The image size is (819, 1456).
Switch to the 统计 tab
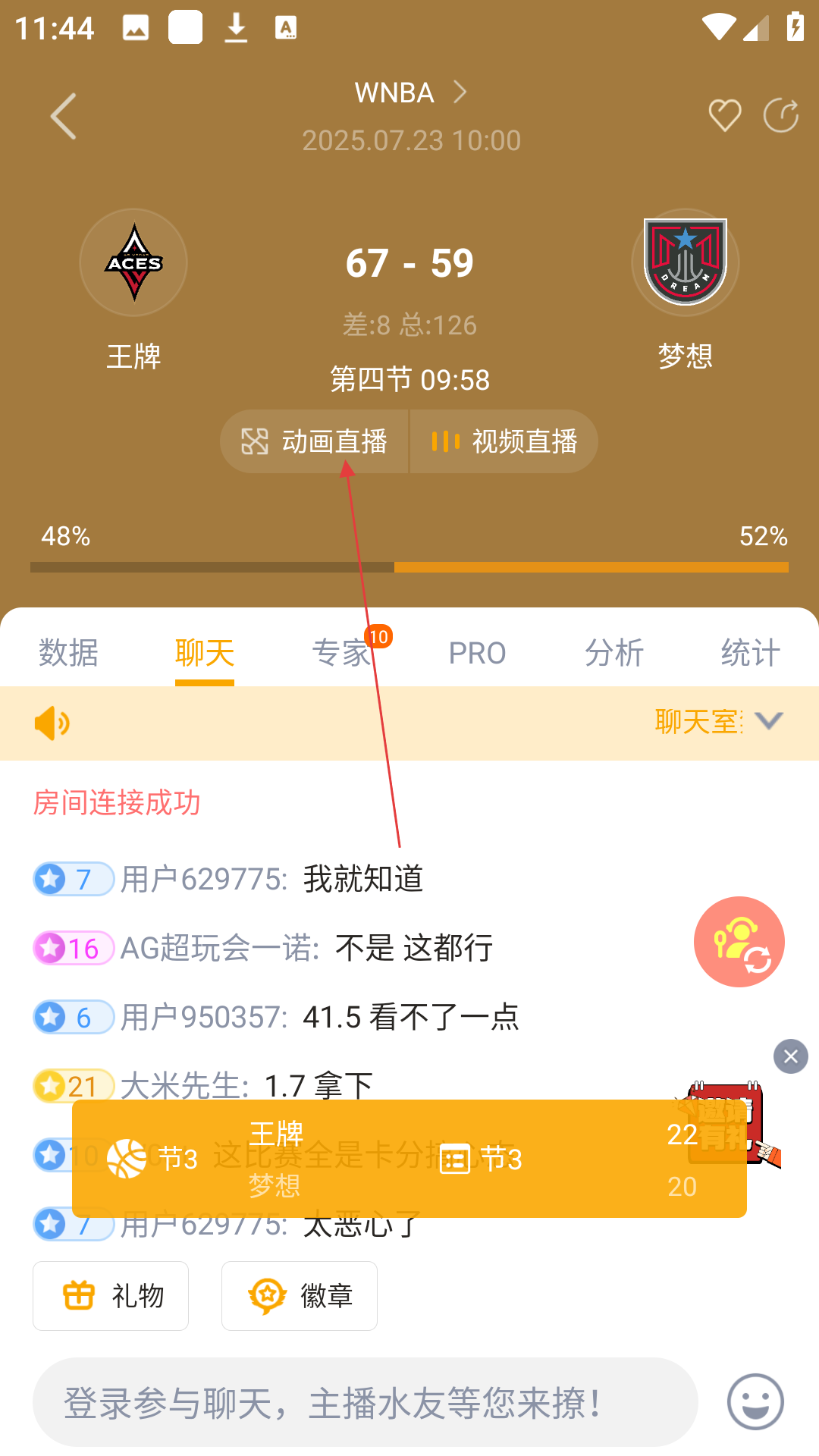(750, 652)
